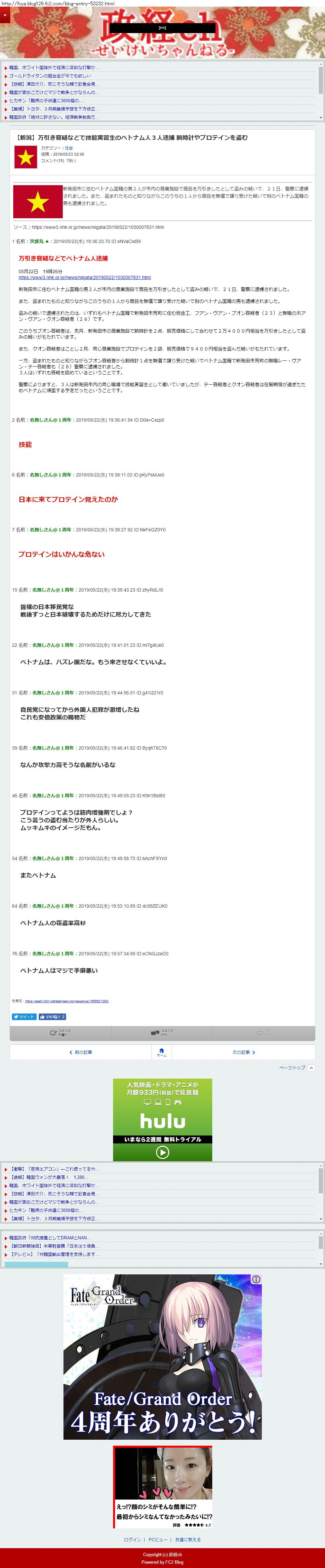
Task: Tap the ログイン link in footer
Action: click(132, 1539)
